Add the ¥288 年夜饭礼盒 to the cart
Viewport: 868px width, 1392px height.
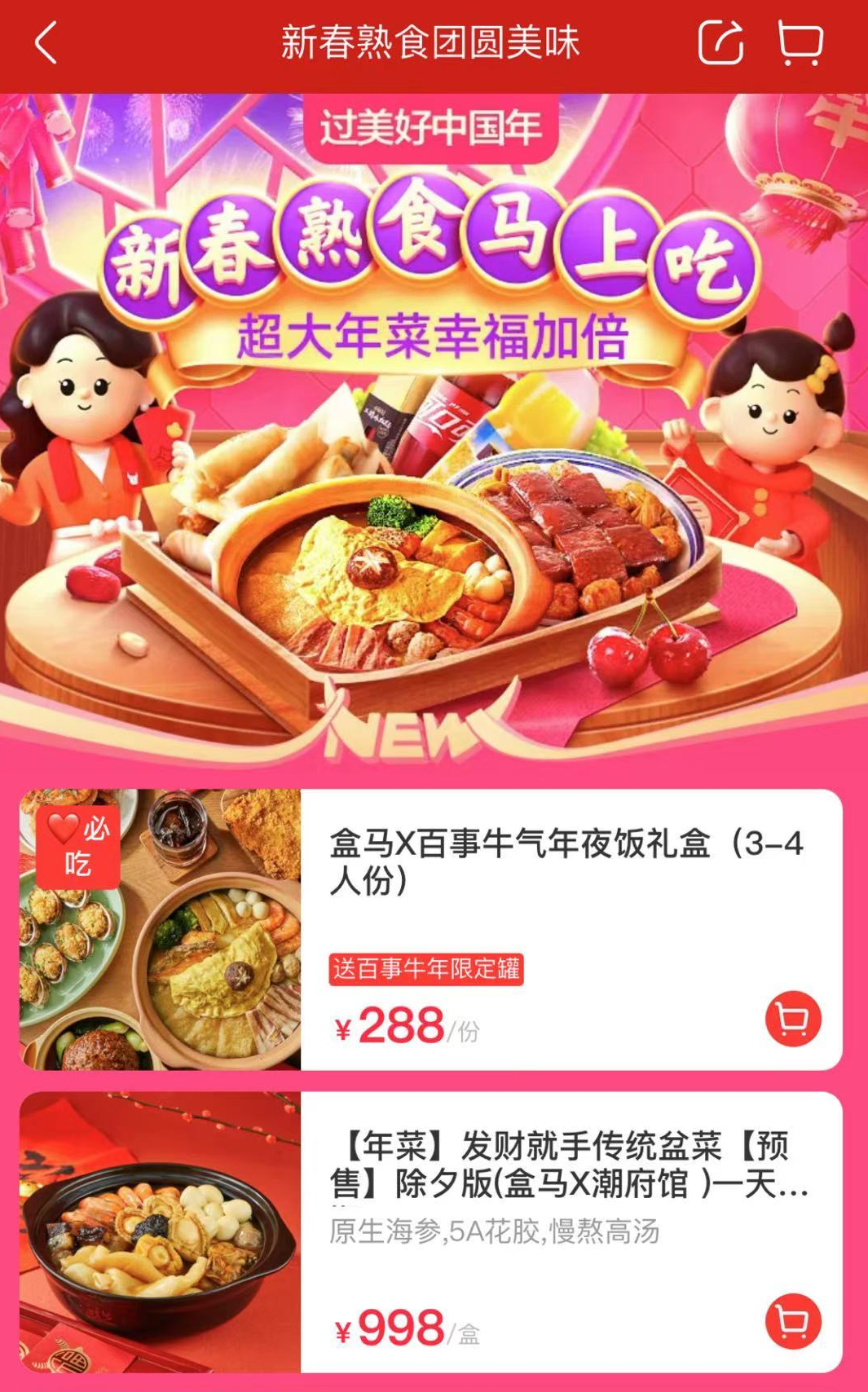coord(792,1019)
